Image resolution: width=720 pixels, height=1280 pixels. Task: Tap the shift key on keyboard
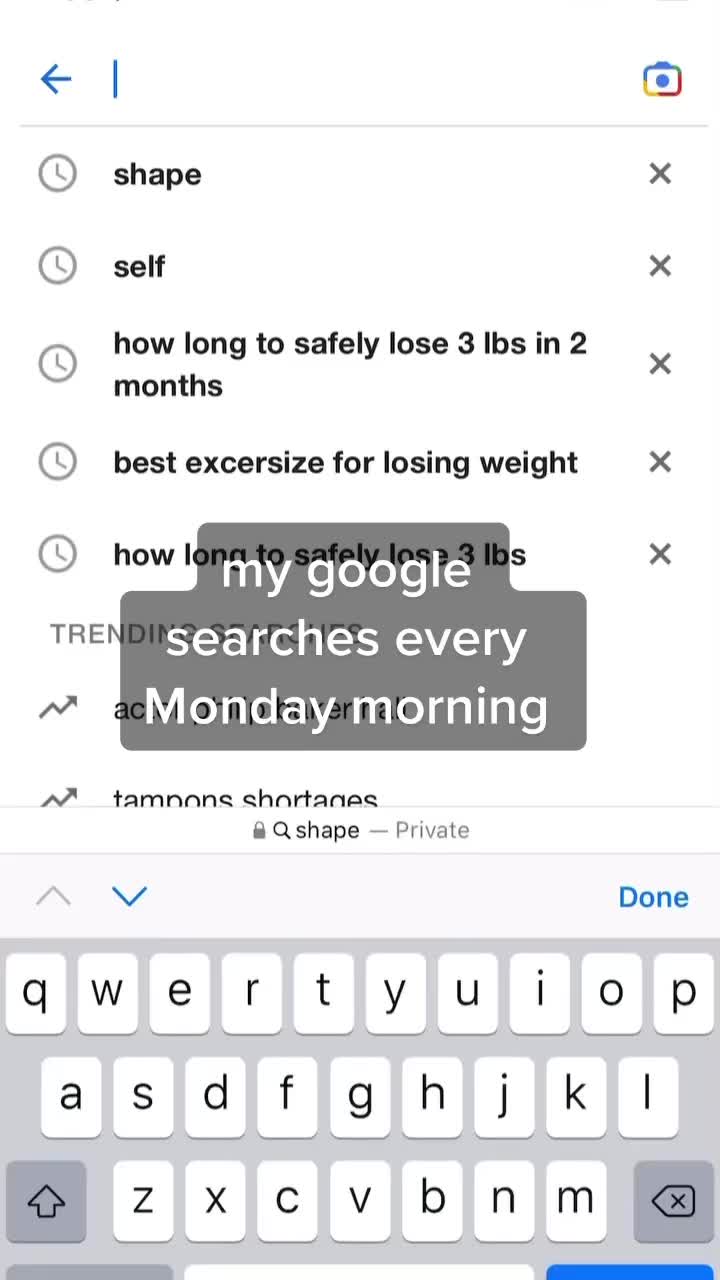click(46, 1200)
